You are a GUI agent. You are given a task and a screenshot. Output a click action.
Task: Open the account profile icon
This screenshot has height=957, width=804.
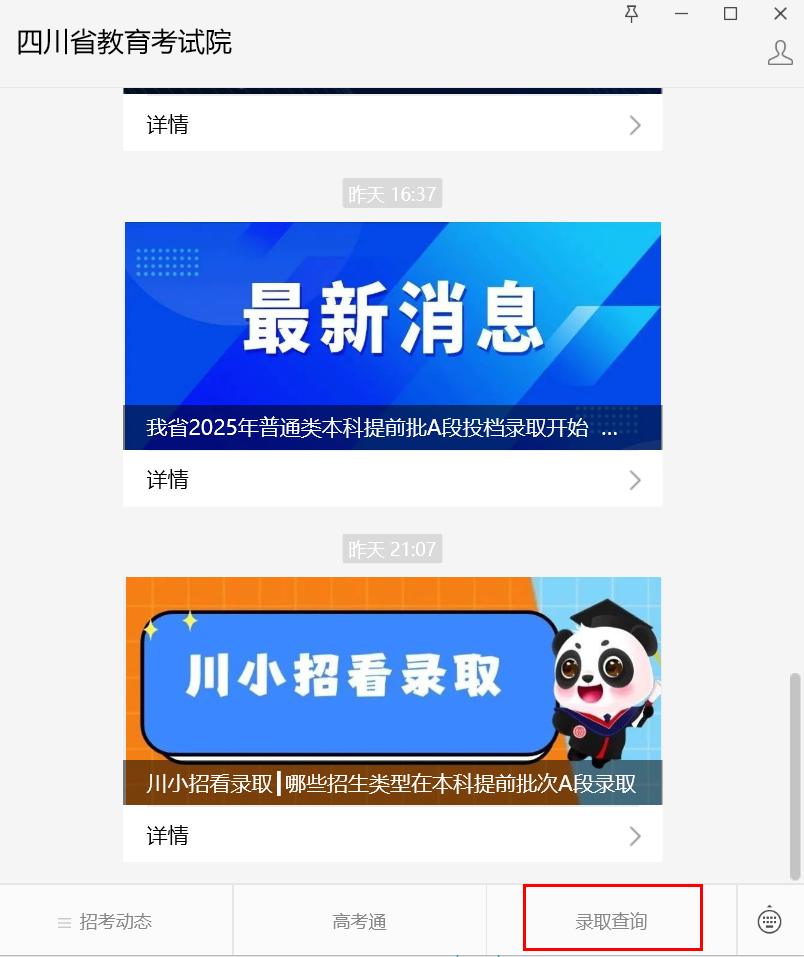coord(780,53)
